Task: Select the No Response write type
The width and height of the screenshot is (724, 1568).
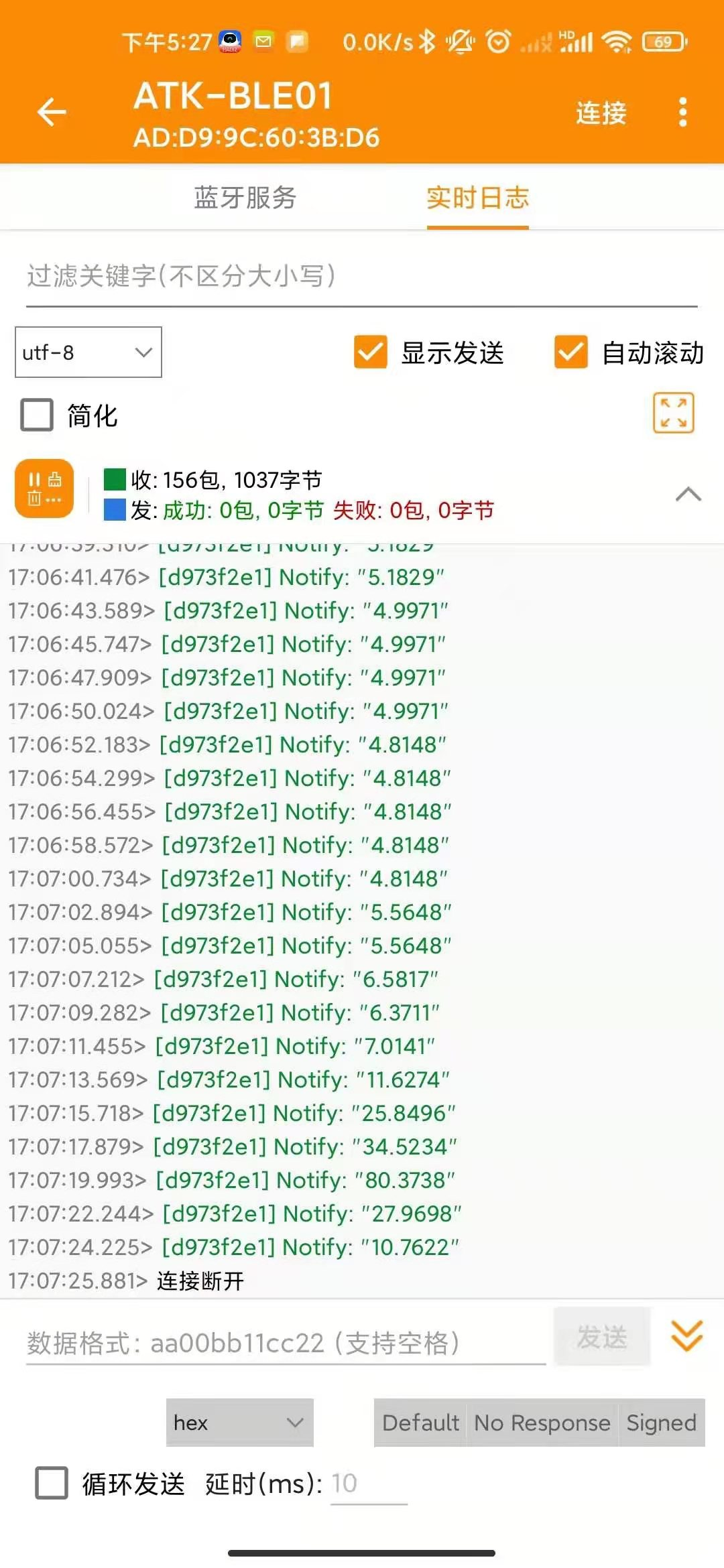Action: 542,1423
